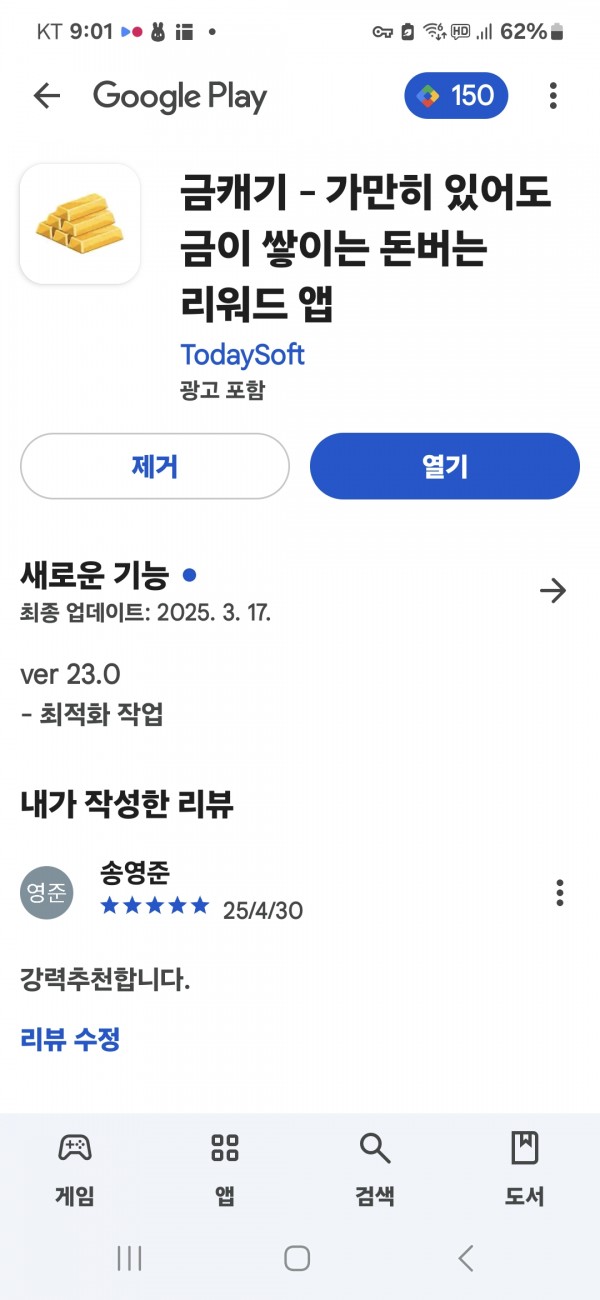Open the Play Points 150 badge
This screenshot has height=1300, width=600.
click(x=456, y=96)
